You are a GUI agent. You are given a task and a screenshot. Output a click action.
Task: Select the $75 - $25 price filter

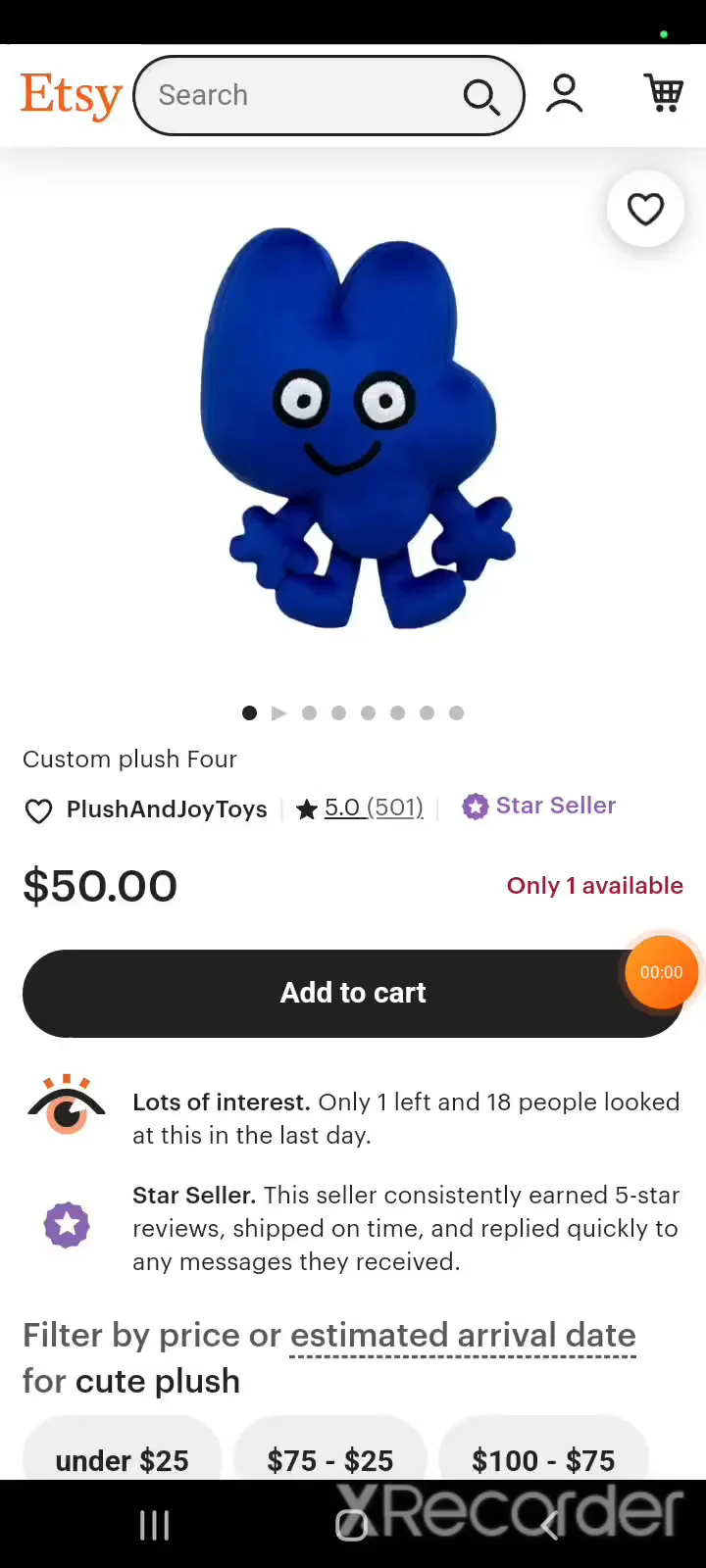tap(329, 1460)
